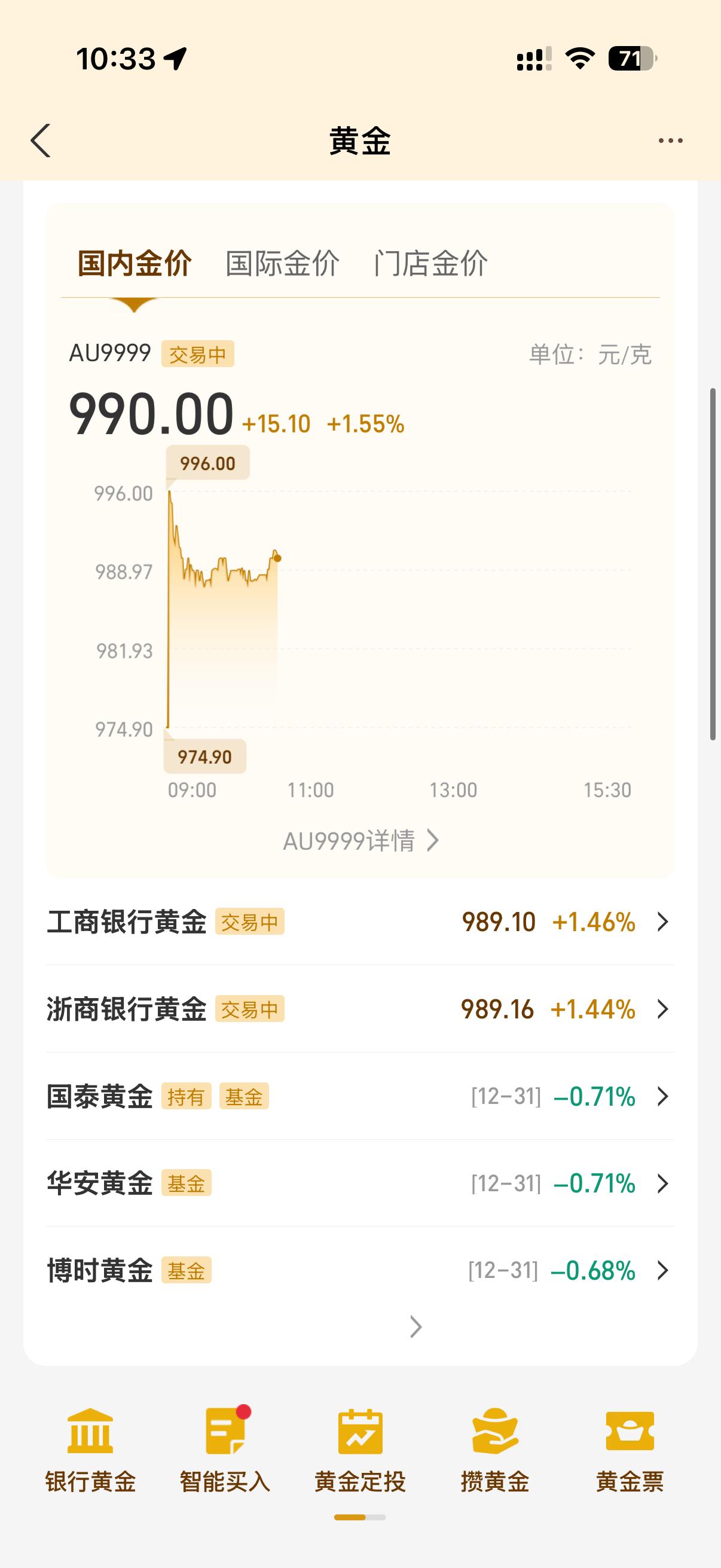Screen dimensions: 721x1568
Task: Tap the latest price dot on chart
Action: 279,556
